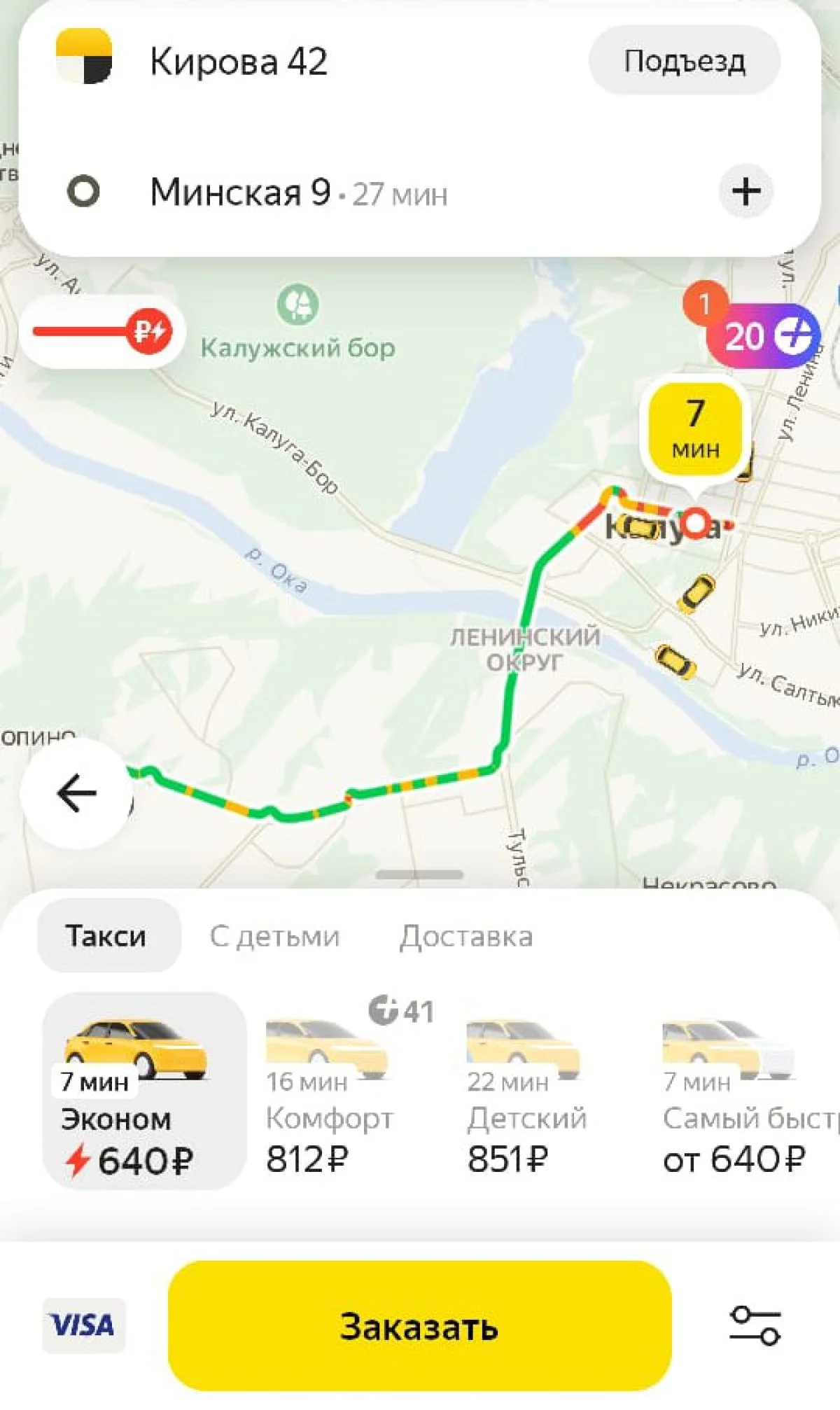This screenshot has height=1410, width=840.
Task: Change the VISA payment method
Action: coord(83,1325)
